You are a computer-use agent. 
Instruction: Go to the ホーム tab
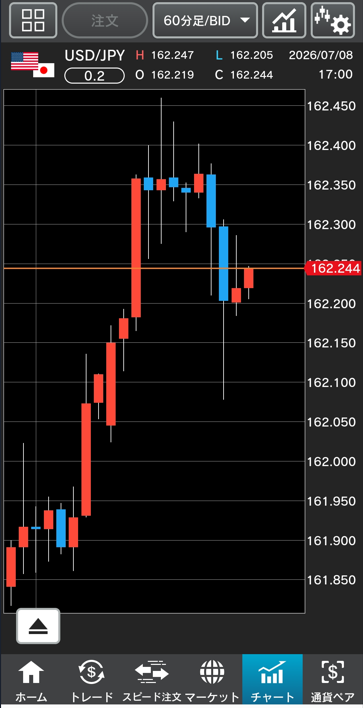click(x=31, y=680)
